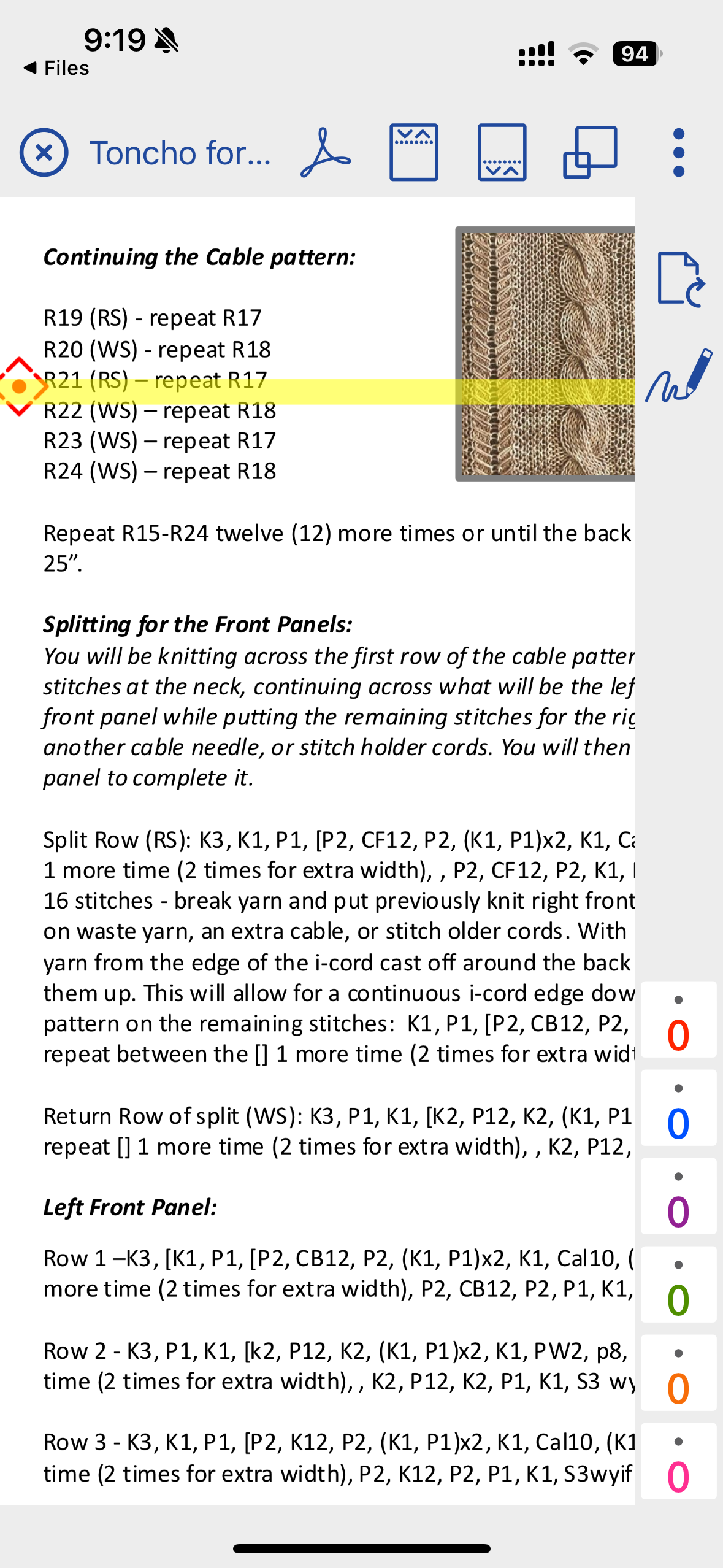Increment the red row counter
The image size is (723, 1568).
678,1021
